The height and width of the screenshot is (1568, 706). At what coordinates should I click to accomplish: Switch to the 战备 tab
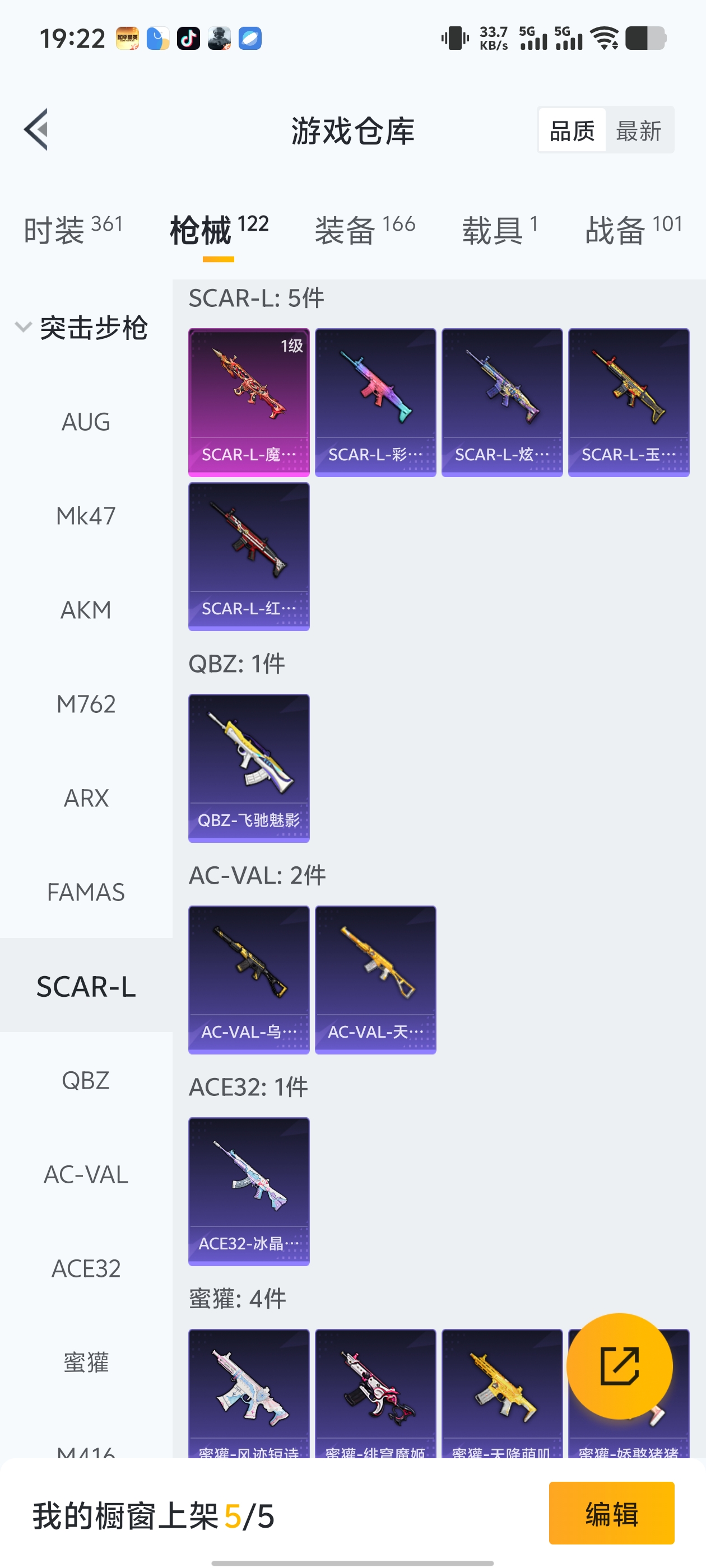pos(634,230)
